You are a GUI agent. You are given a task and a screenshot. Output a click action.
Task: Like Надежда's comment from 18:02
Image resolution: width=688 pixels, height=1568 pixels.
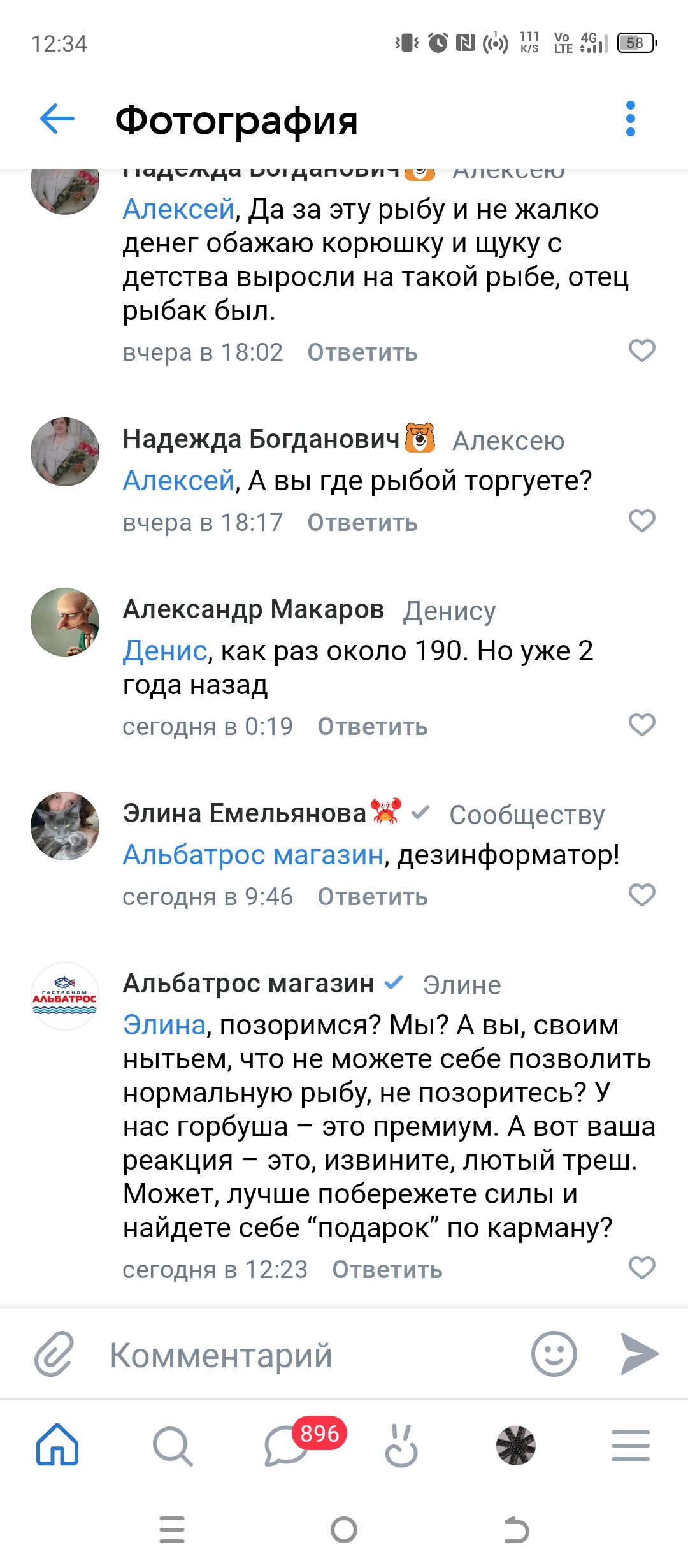pos(642,351)
